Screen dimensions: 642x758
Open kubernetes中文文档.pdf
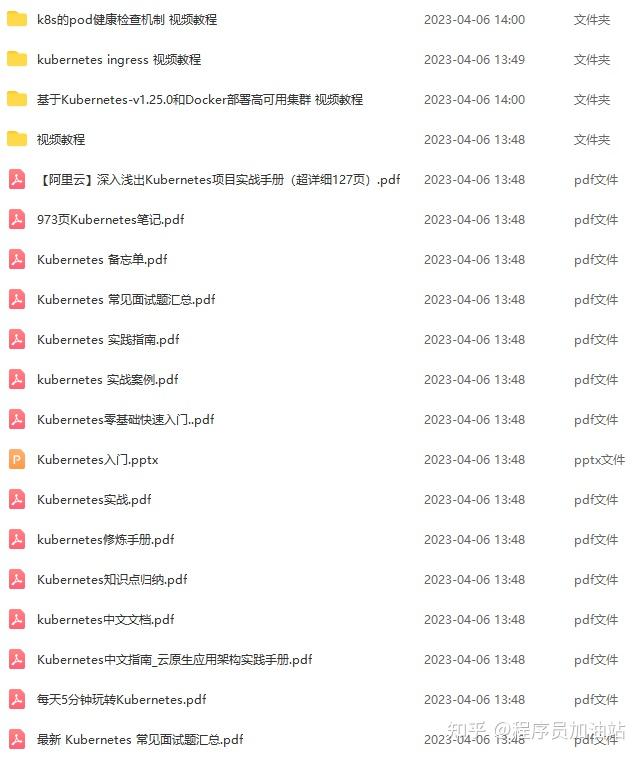[x=105, y=620]
